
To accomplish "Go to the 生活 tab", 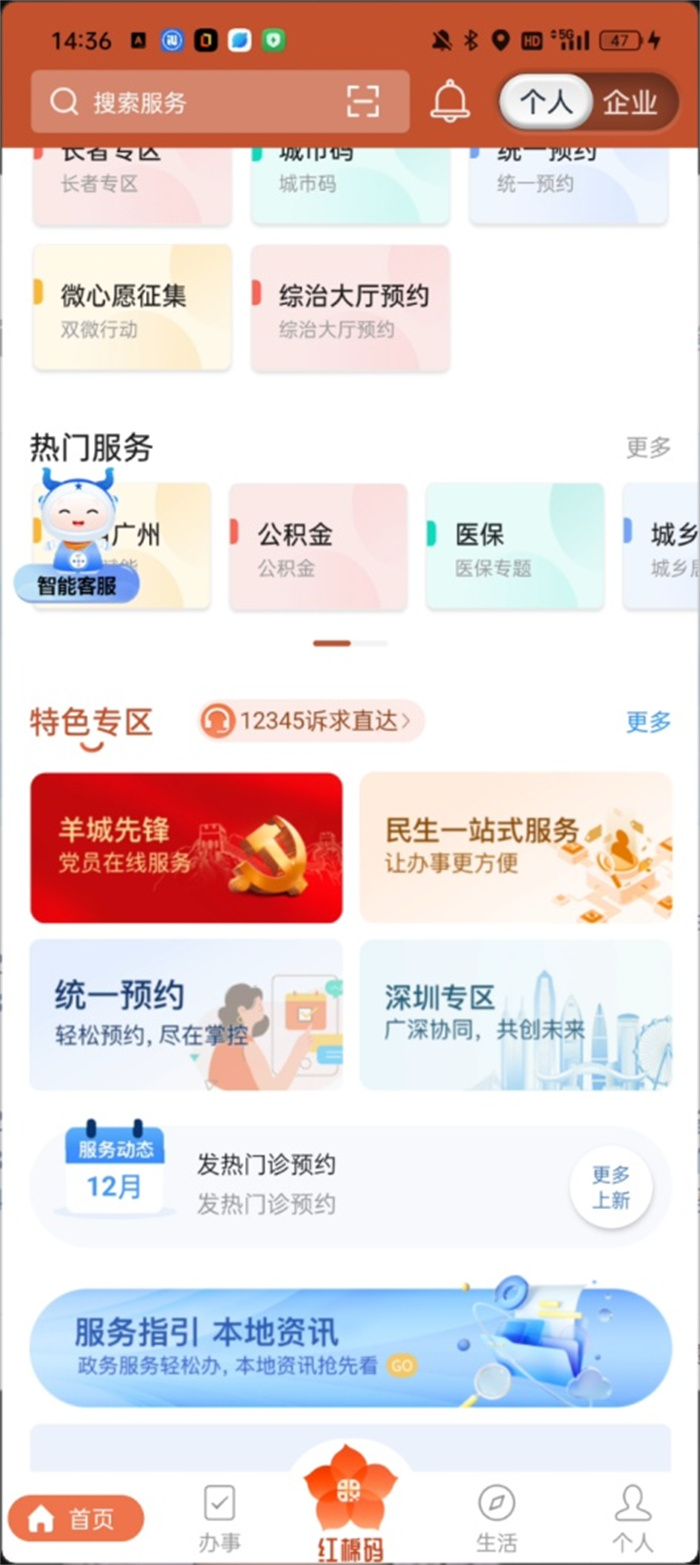I will 496,1518.
